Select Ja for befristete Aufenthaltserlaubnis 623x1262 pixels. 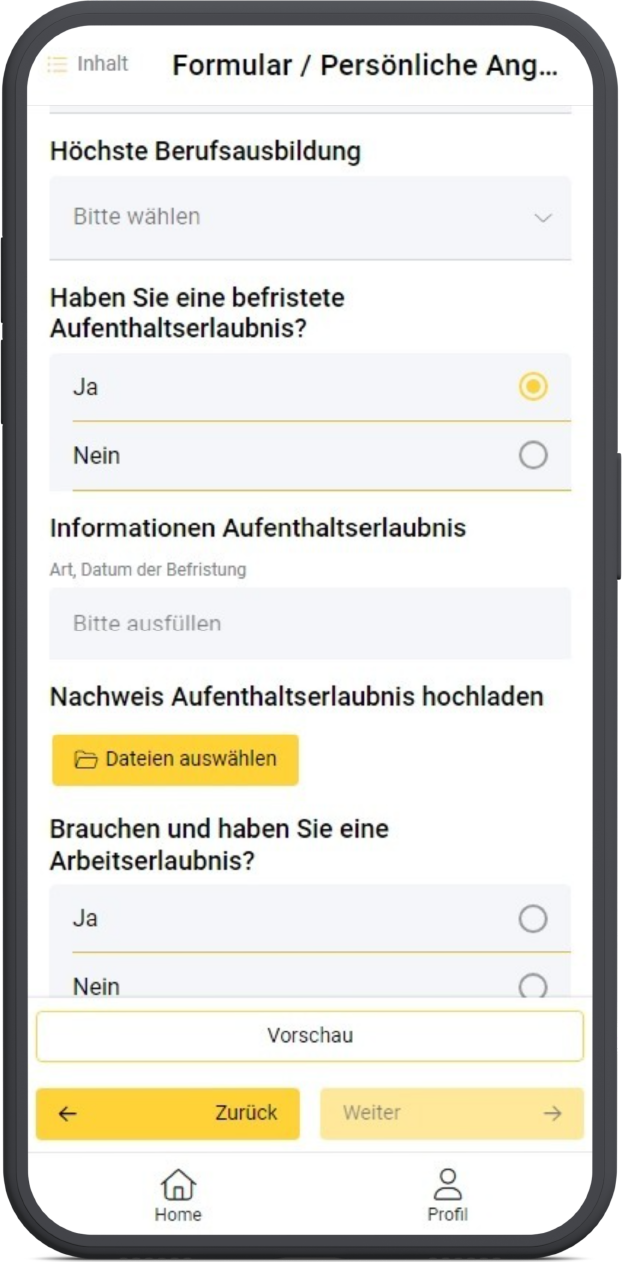[310, 387]
